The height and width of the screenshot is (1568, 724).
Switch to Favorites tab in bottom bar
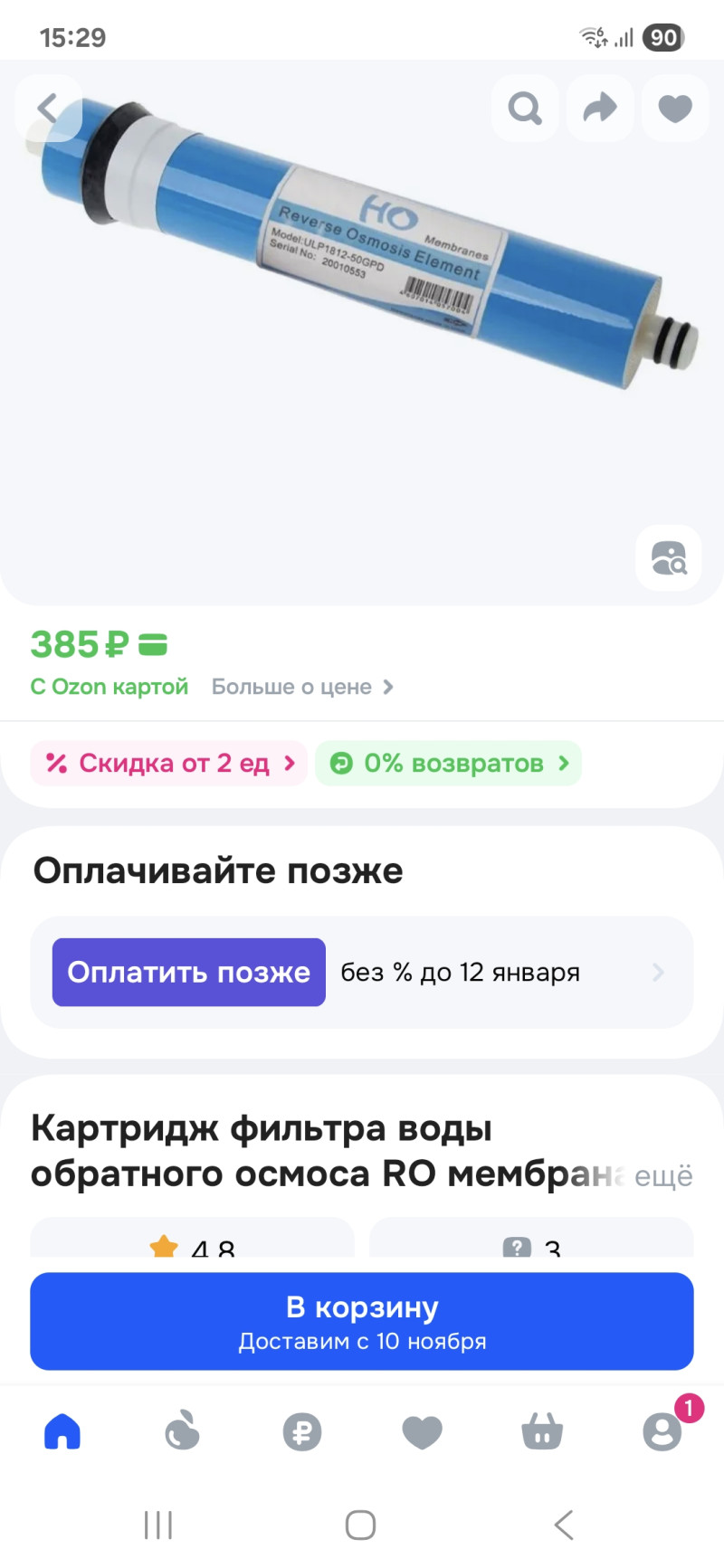point(422,1431)
